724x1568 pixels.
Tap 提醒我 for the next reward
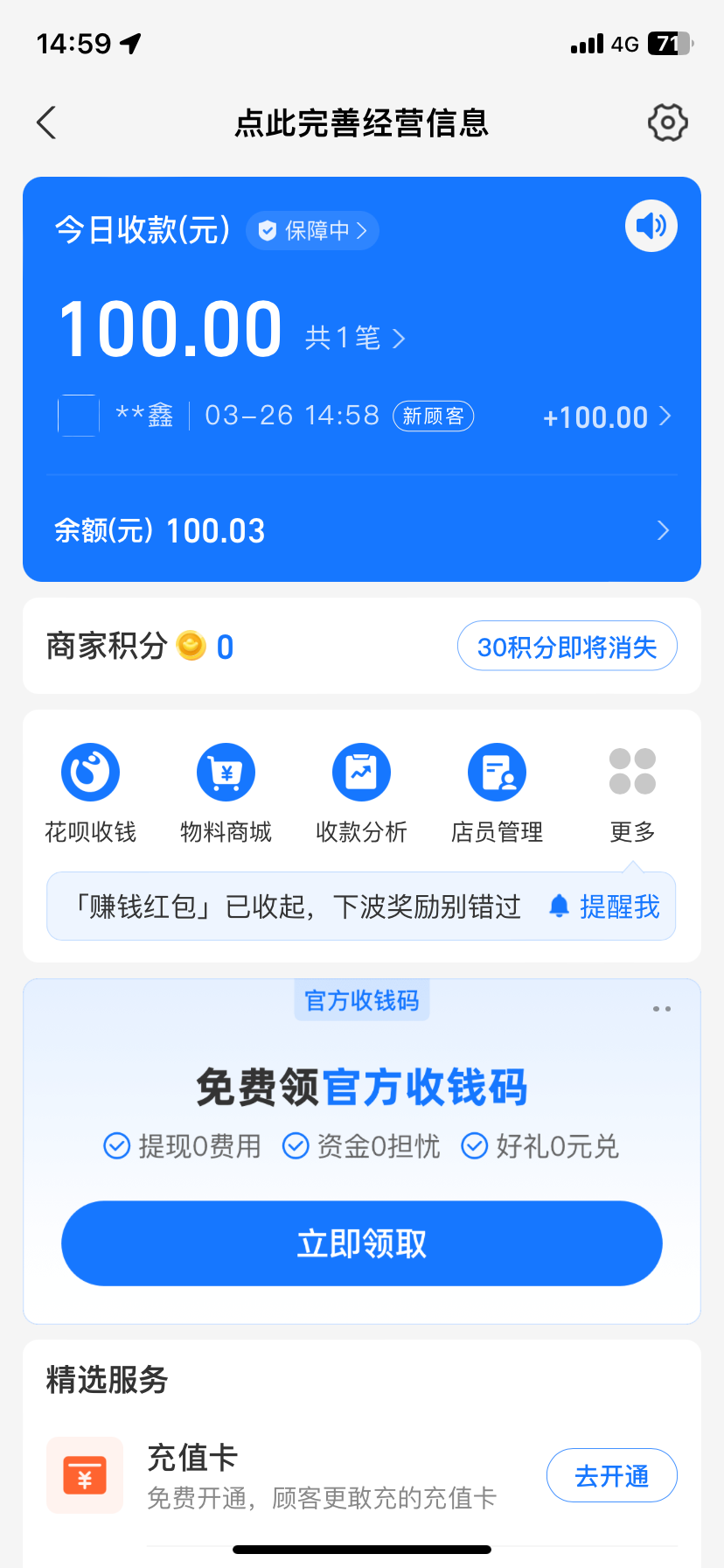(x=605, y=906)
